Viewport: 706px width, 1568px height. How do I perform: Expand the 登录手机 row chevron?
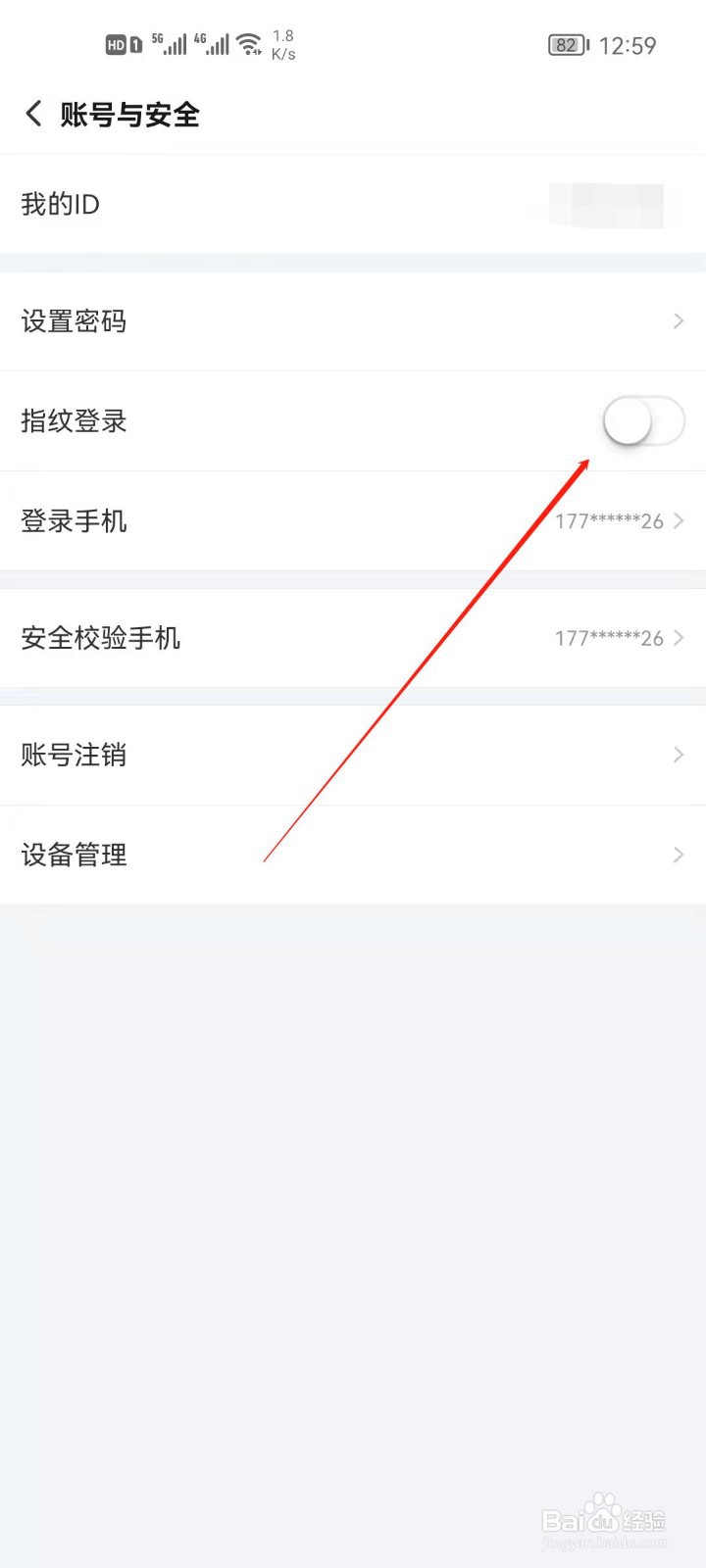pyautogui.click(x=679, y=520)
